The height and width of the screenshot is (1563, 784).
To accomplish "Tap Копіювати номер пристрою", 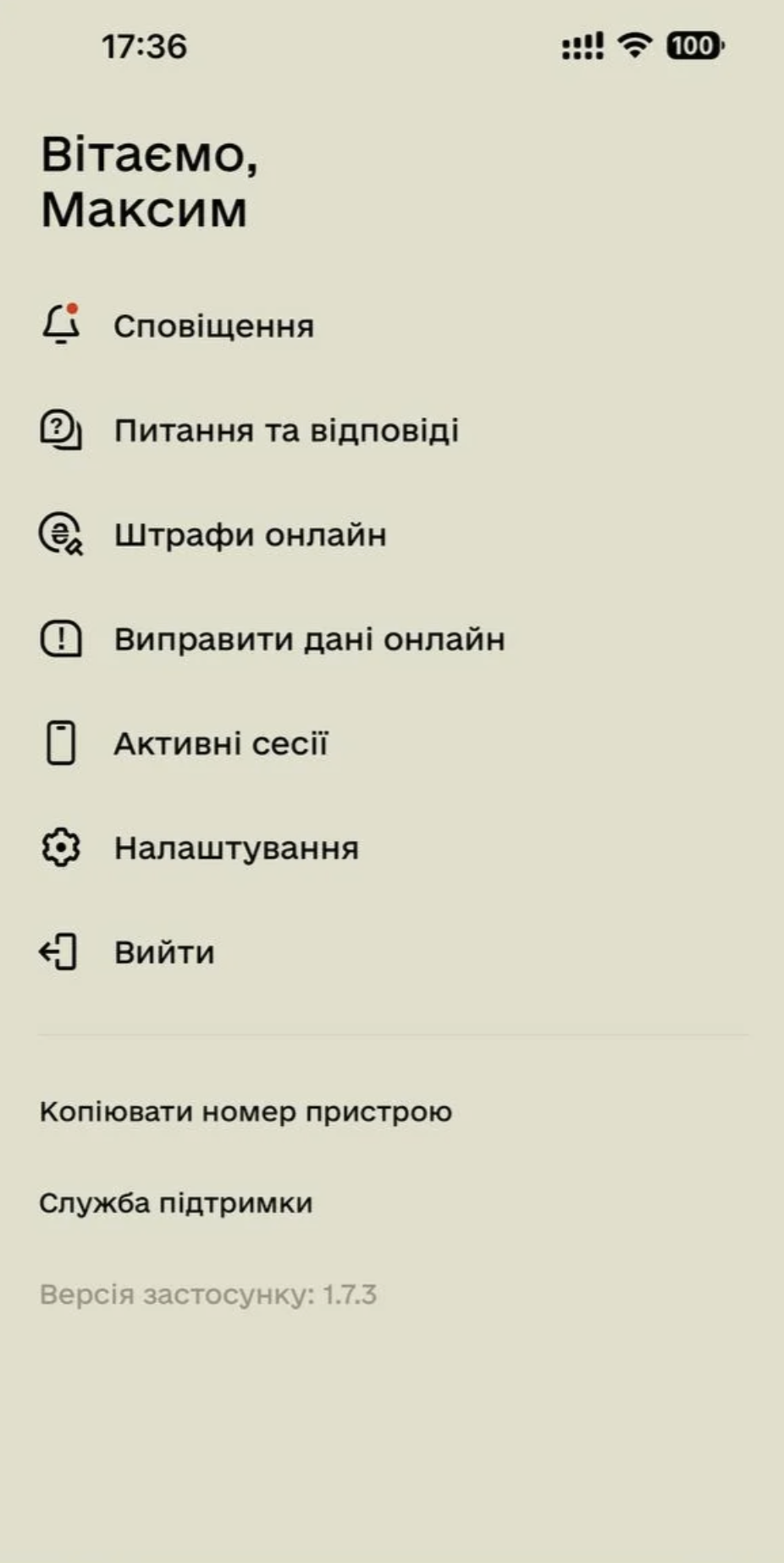I will coord(246,1112).
